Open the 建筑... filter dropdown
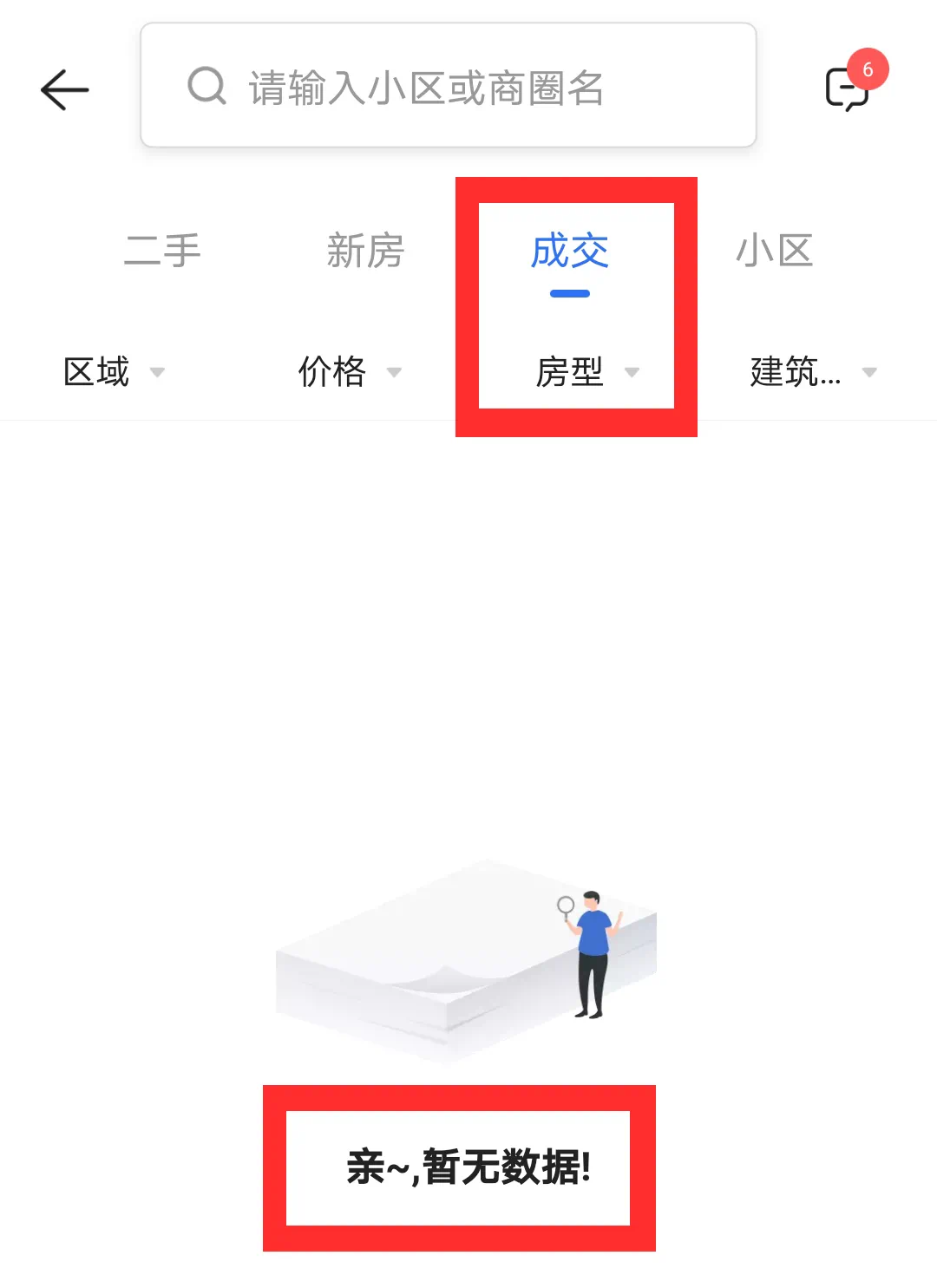Image resolution: width=937 pixels, height=1288 pixels. click(x=813, y=372)
